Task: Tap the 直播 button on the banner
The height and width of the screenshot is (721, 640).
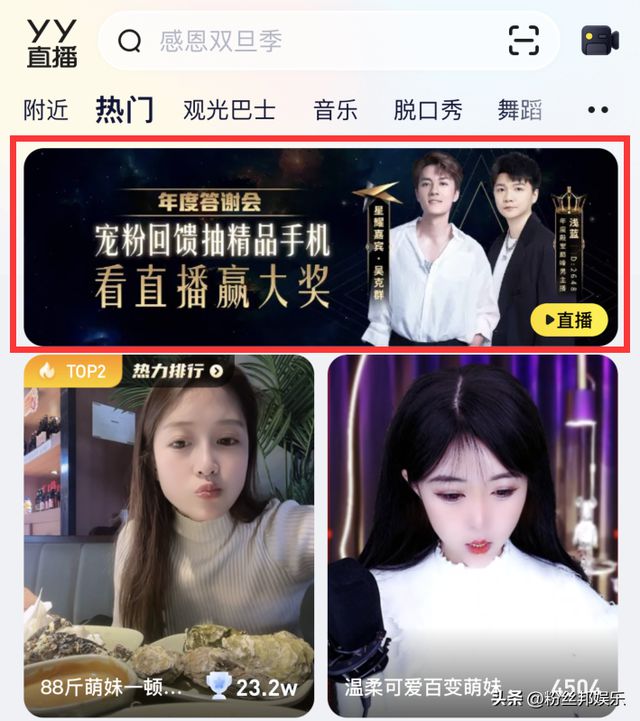Action: click(568, 320)
